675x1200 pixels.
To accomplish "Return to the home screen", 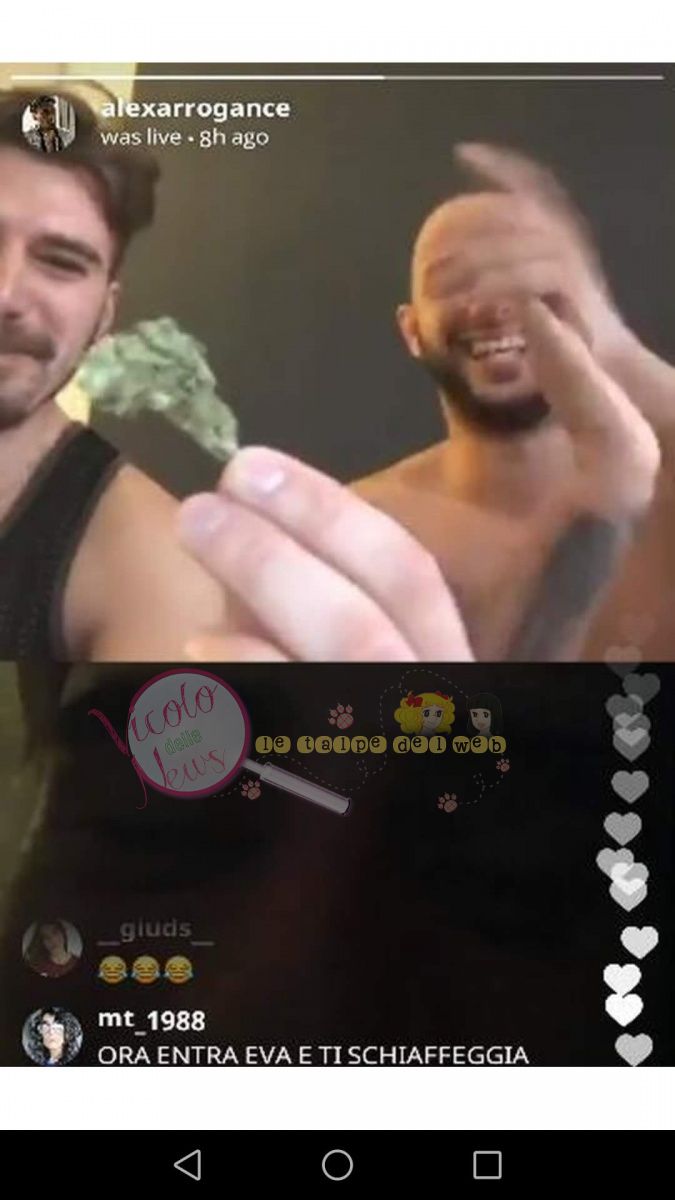I will pyautogui.click(x=337, y=1165).
